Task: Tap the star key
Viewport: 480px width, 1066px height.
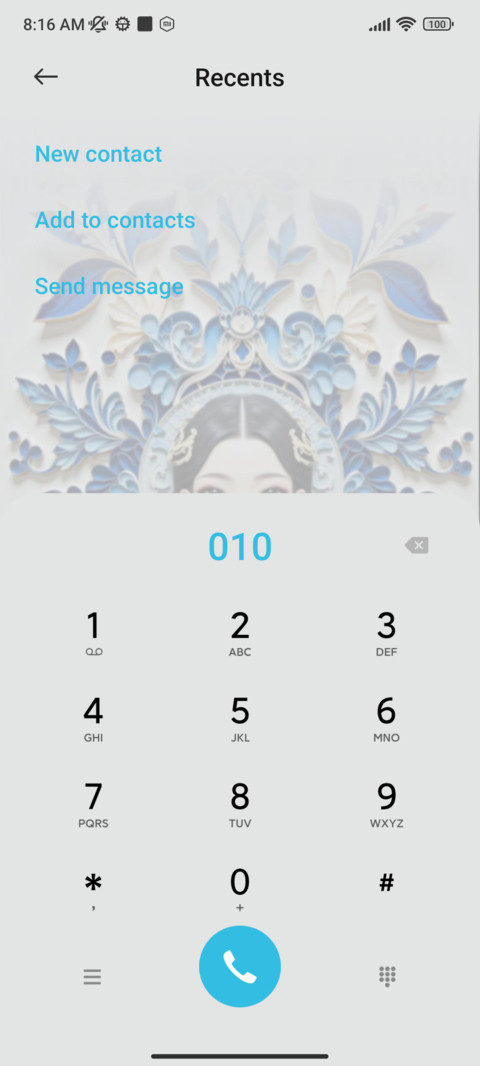Action: pyautogui.click(x=93, y=890)
